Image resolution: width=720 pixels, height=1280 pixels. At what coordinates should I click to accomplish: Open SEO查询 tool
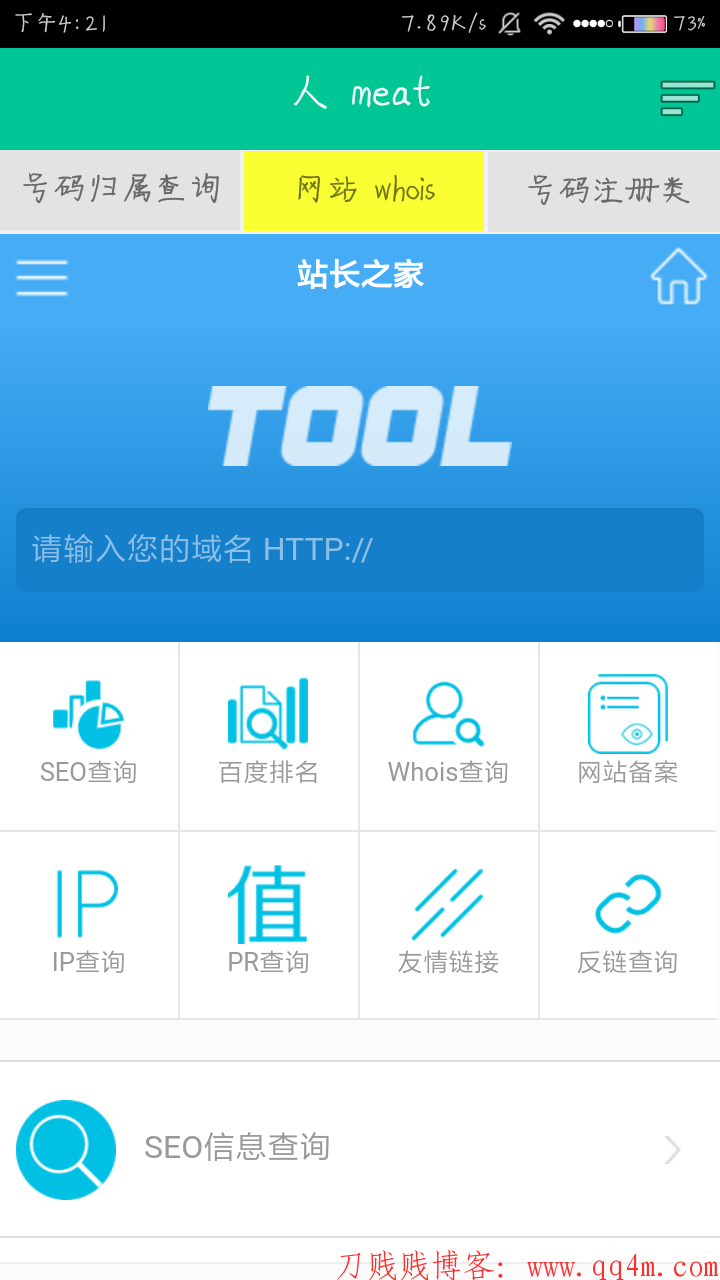tap(89, 734)
